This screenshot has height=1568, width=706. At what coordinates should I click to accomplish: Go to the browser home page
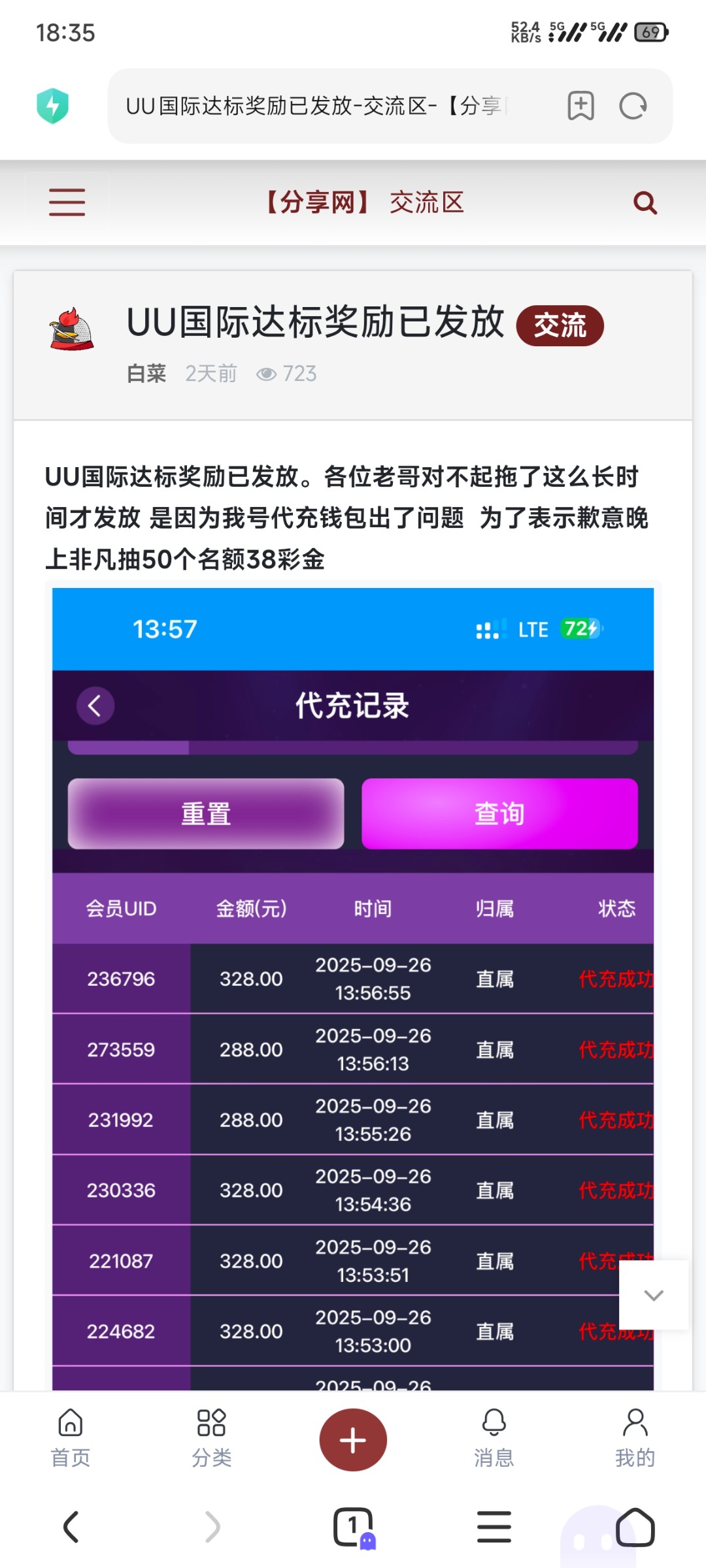click(x=635, y=1527)
